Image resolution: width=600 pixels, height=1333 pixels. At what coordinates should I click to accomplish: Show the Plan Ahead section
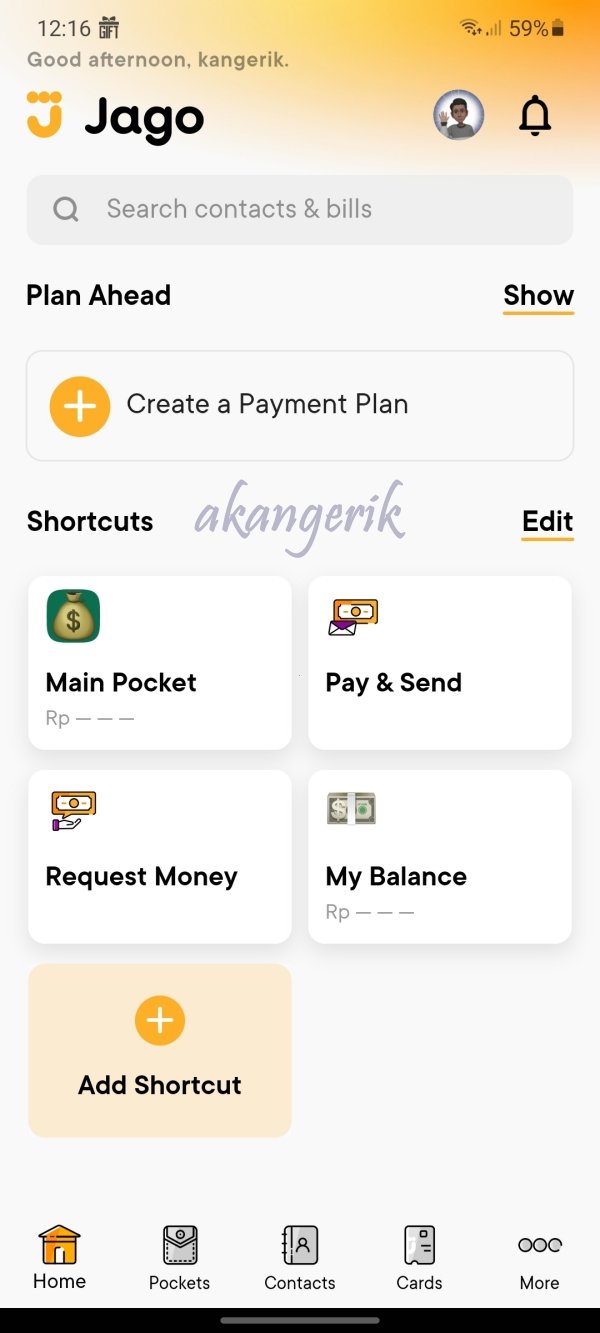(x=538, y=296)
